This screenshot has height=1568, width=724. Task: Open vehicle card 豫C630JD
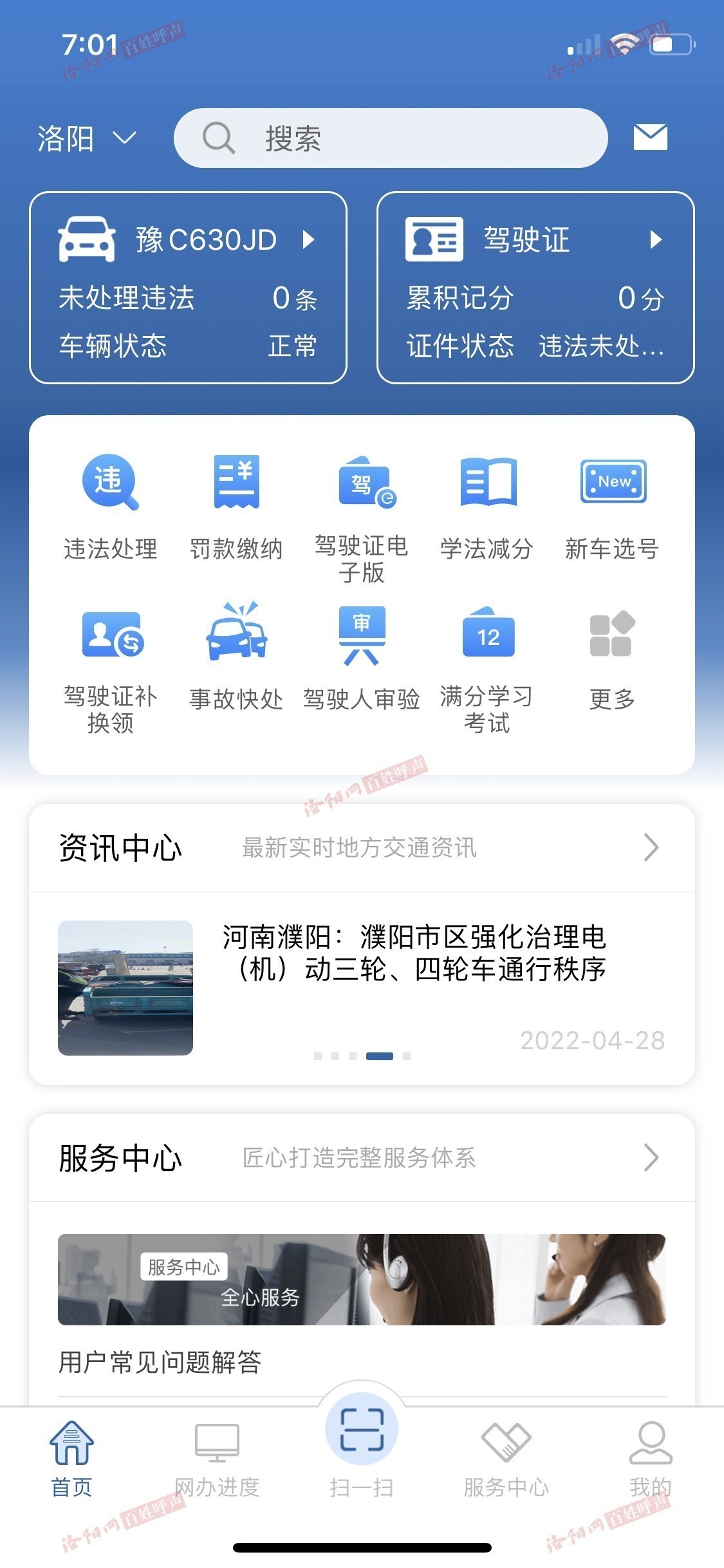(188, 288)
